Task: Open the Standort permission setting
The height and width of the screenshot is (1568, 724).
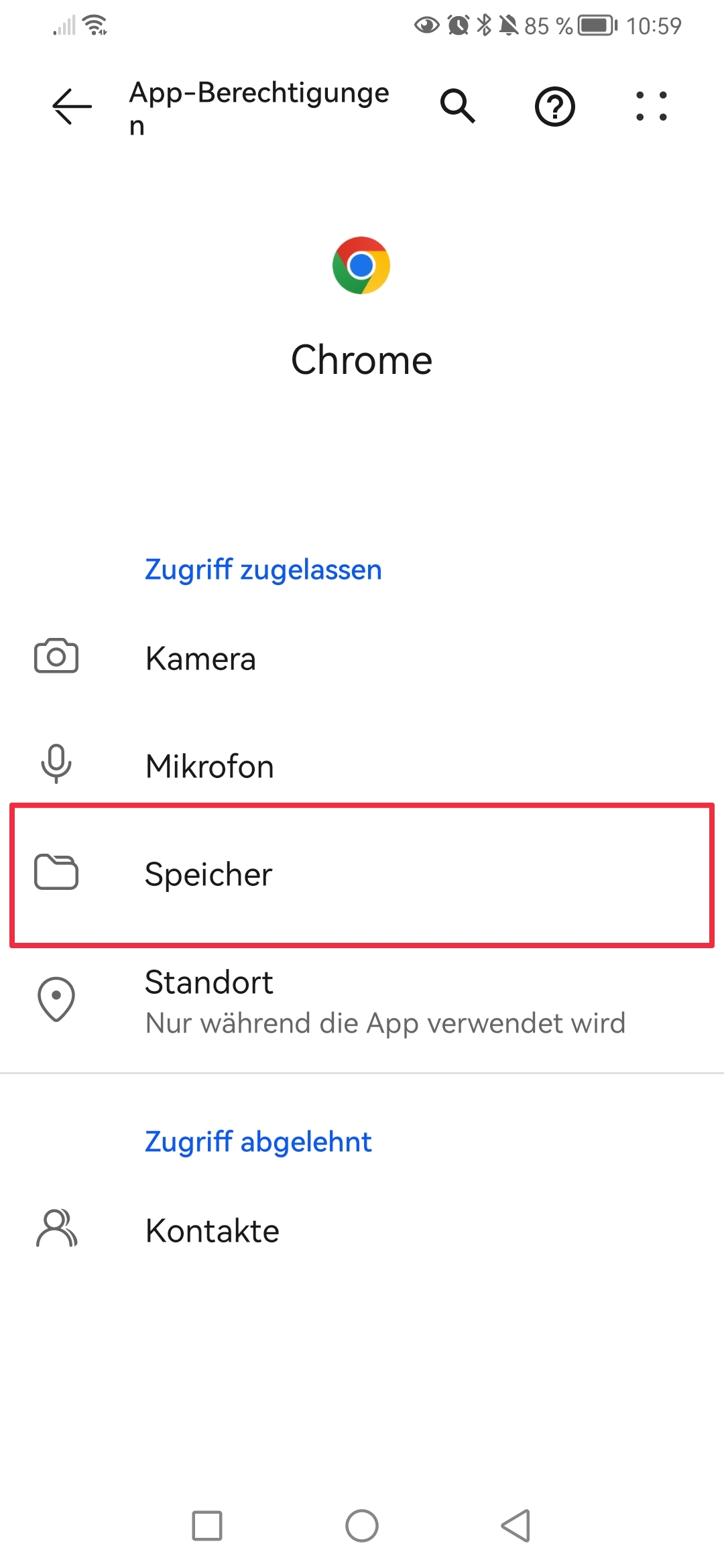Action: tap(362, 1001)
